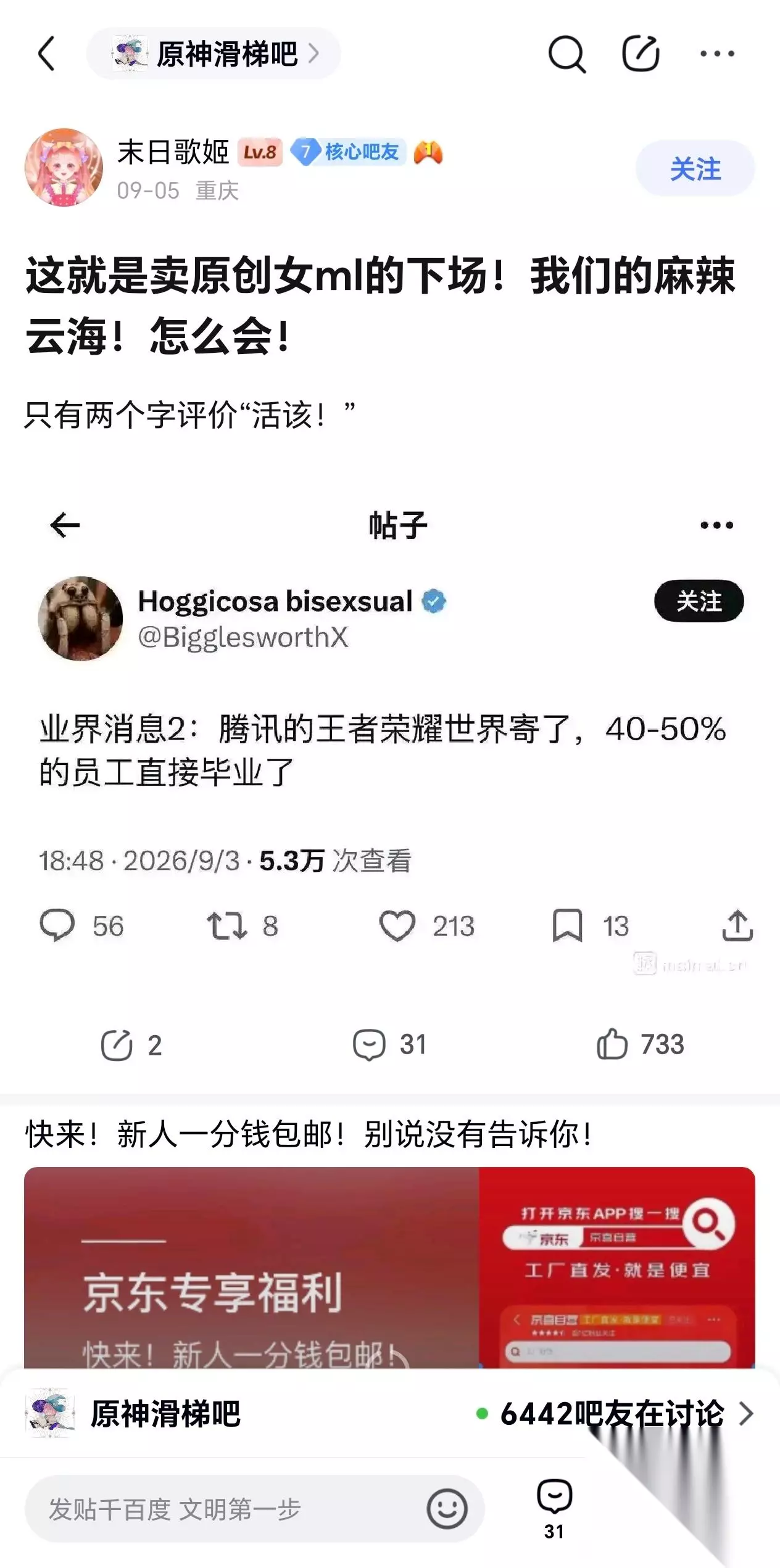Open the comments (31) under the post

(x=389, y=1045)
